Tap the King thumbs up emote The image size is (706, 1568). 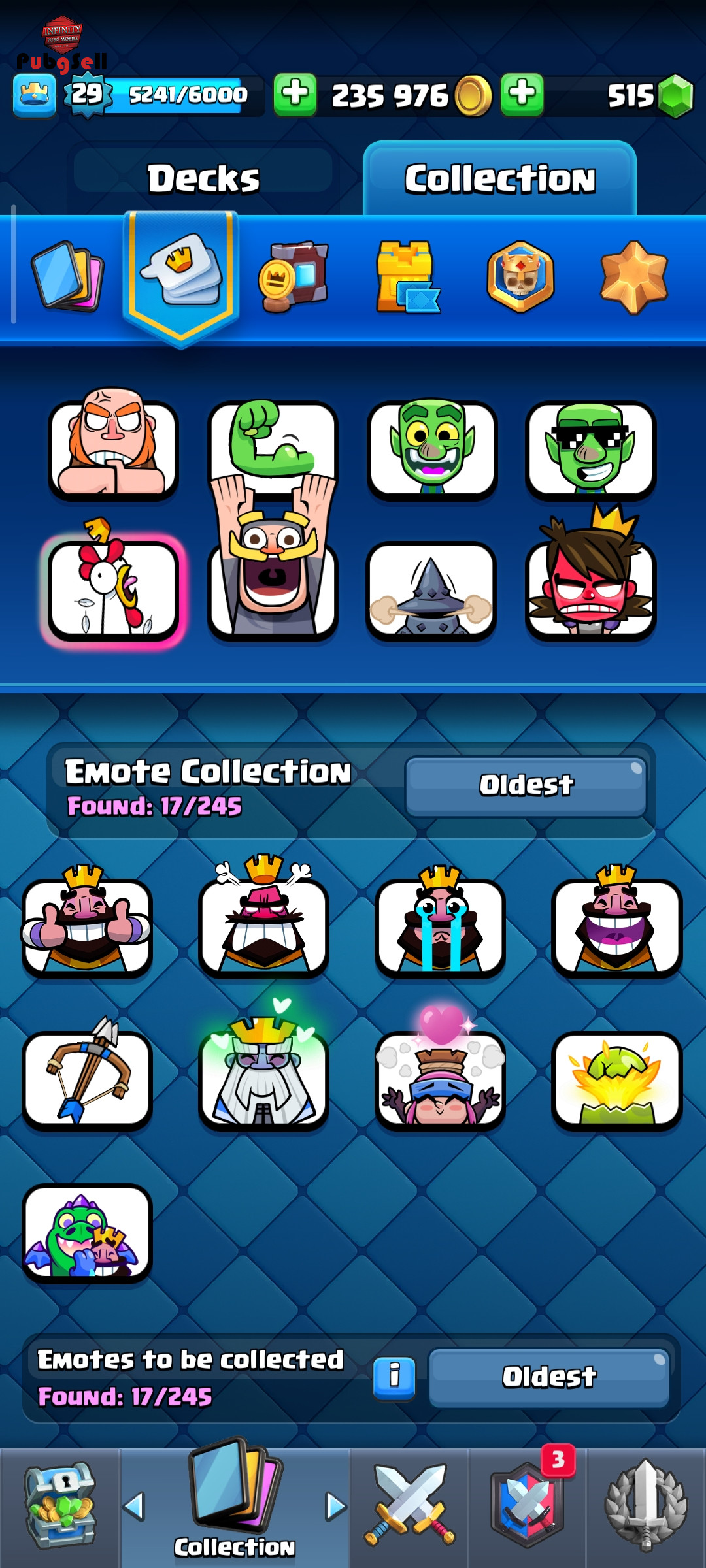click(87, 926)
